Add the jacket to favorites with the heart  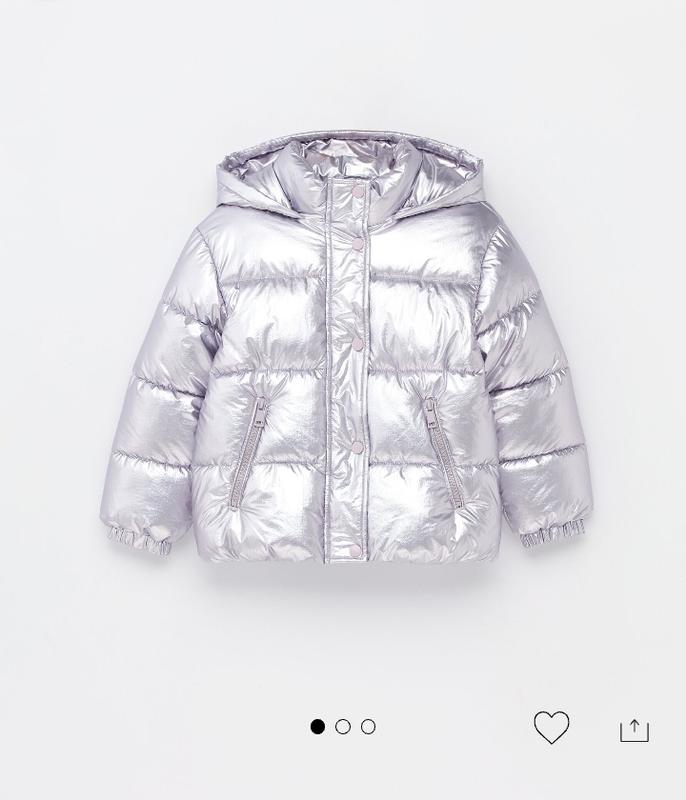551,727
